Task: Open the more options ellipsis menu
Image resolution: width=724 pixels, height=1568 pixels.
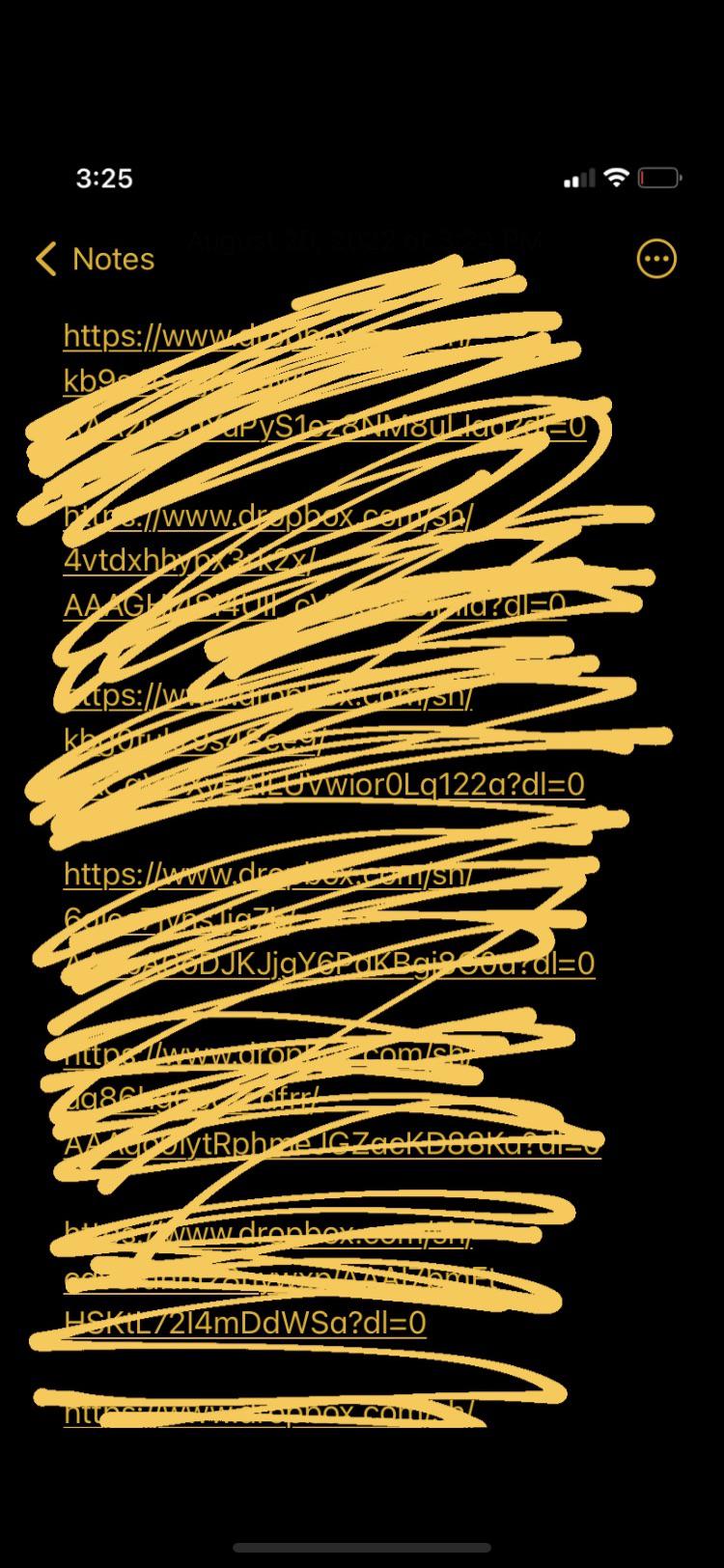Action: [656, 259]
